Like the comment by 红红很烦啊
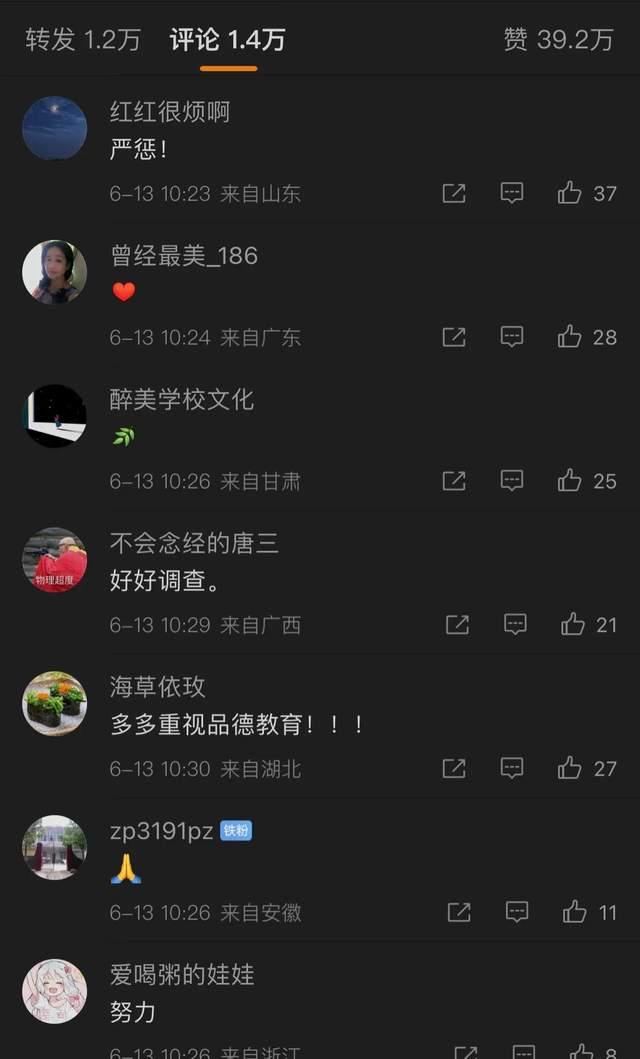640x1059 pixels. tap(570, 193)
